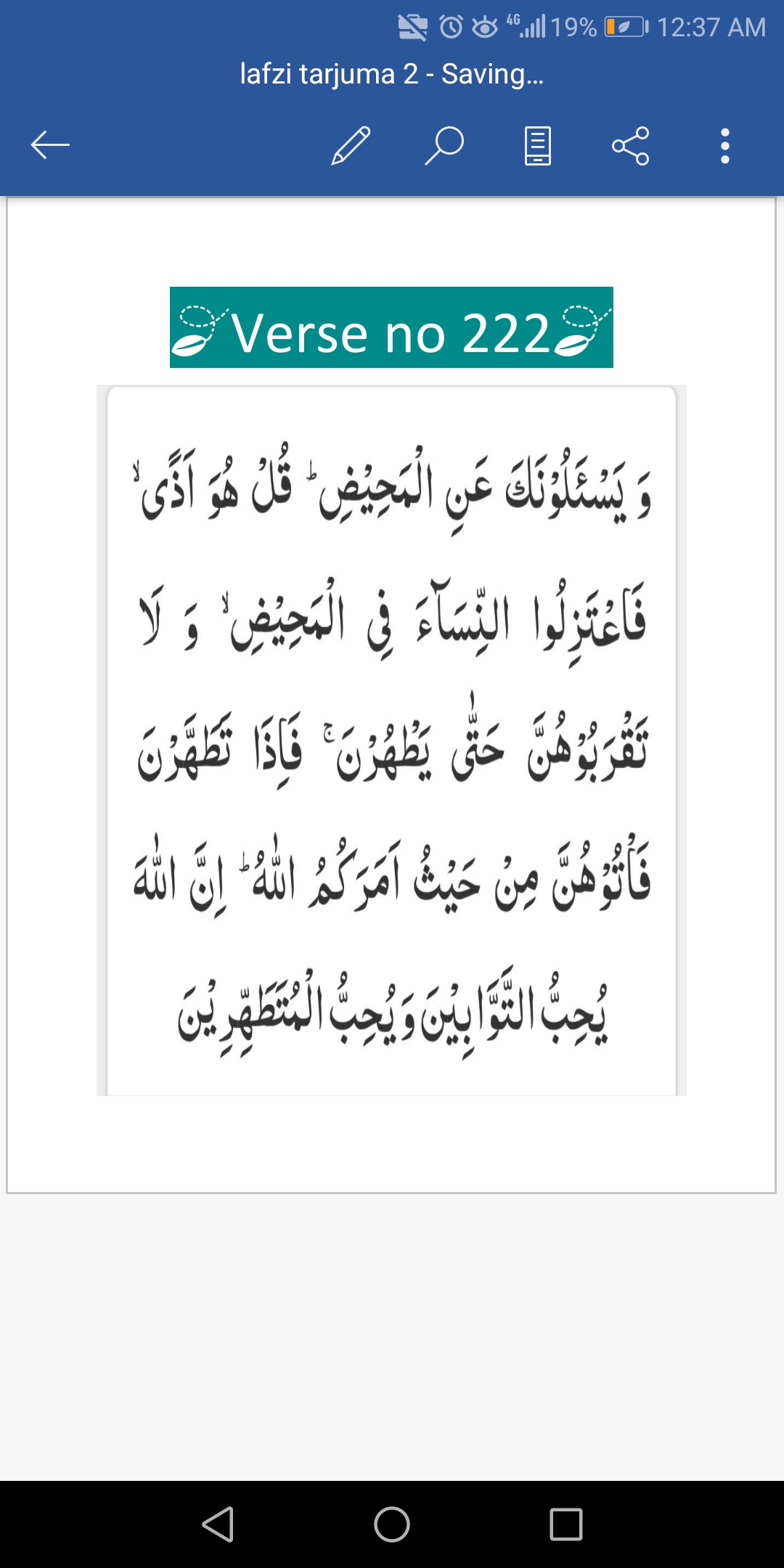Share the document
Image resolution: width=784 pixels, height=1568 pixels.
631,146
